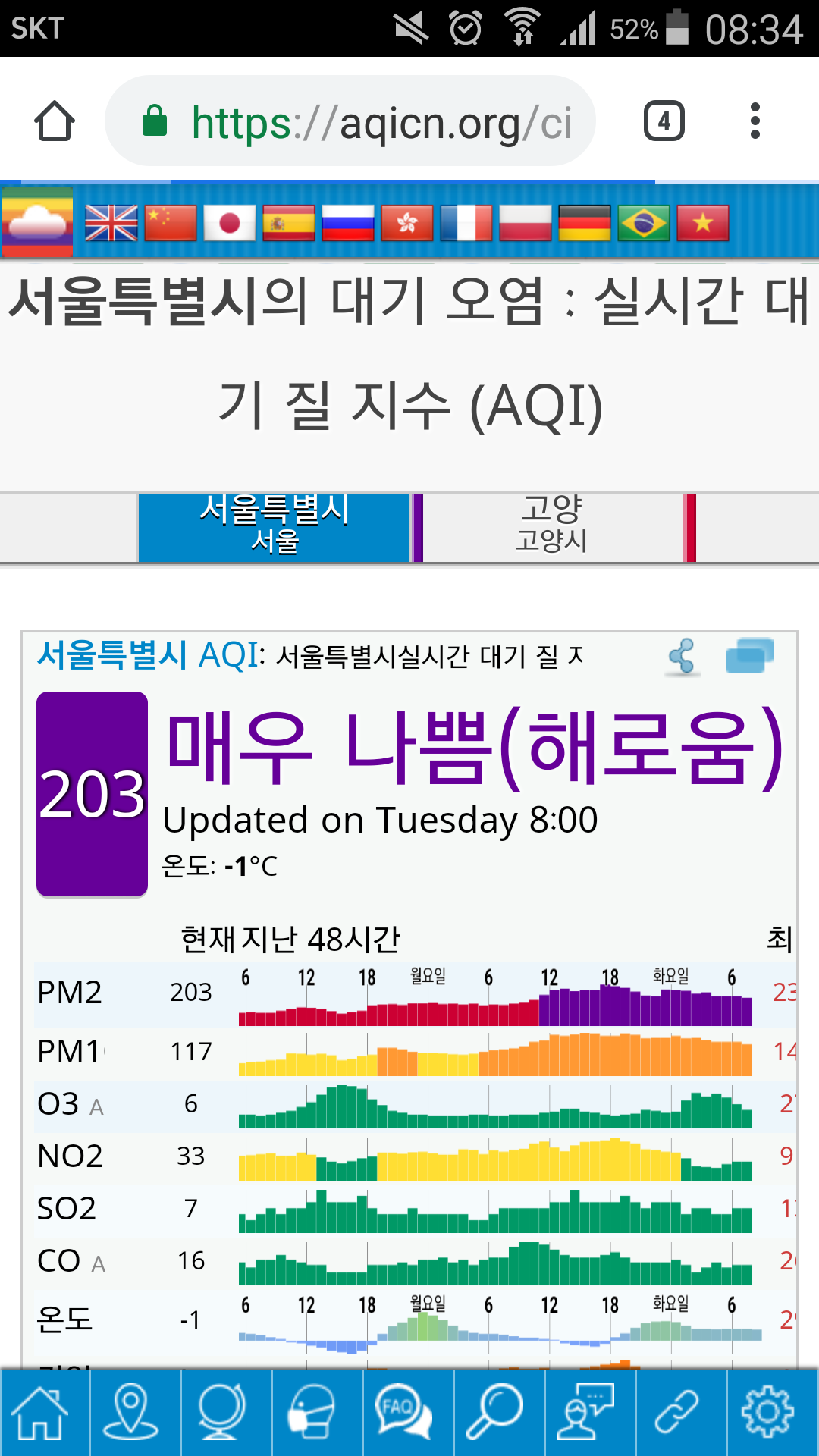
Task: Open the comments bubble icon in AQI card
Action: 748,656
